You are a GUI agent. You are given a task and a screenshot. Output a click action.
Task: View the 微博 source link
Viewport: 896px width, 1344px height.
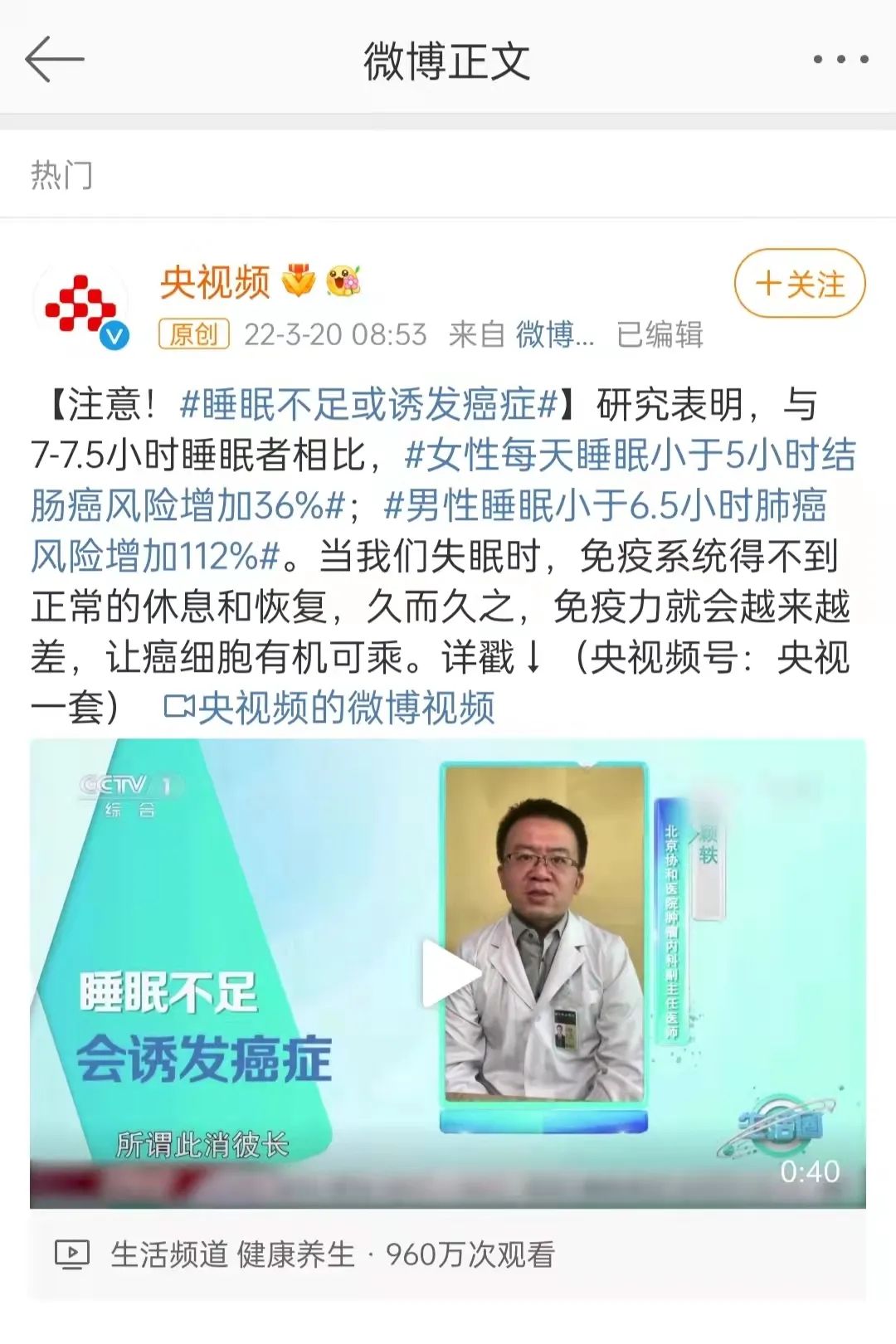click(x=554, y=334)
